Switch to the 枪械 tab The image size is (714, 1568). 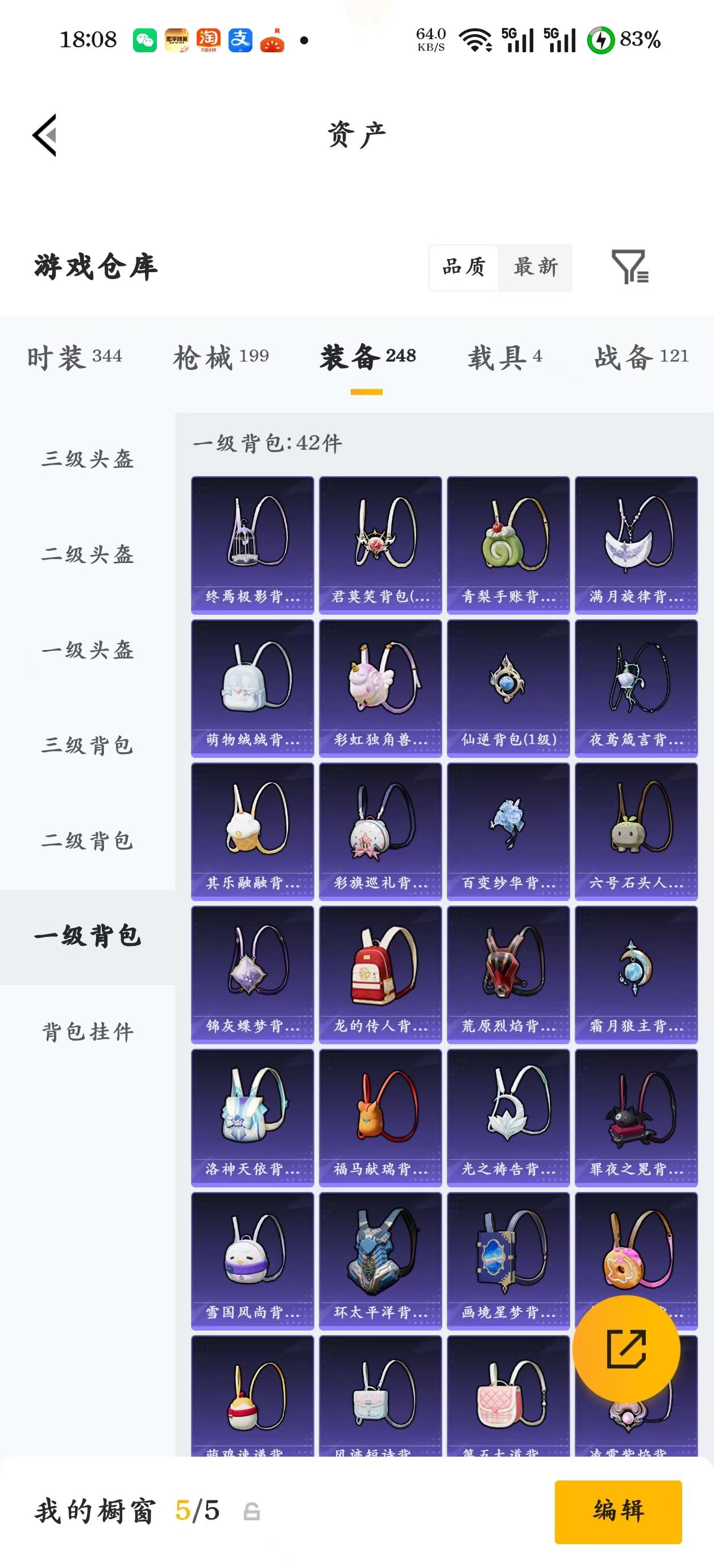pyautogui.click(x=221, y=356)
